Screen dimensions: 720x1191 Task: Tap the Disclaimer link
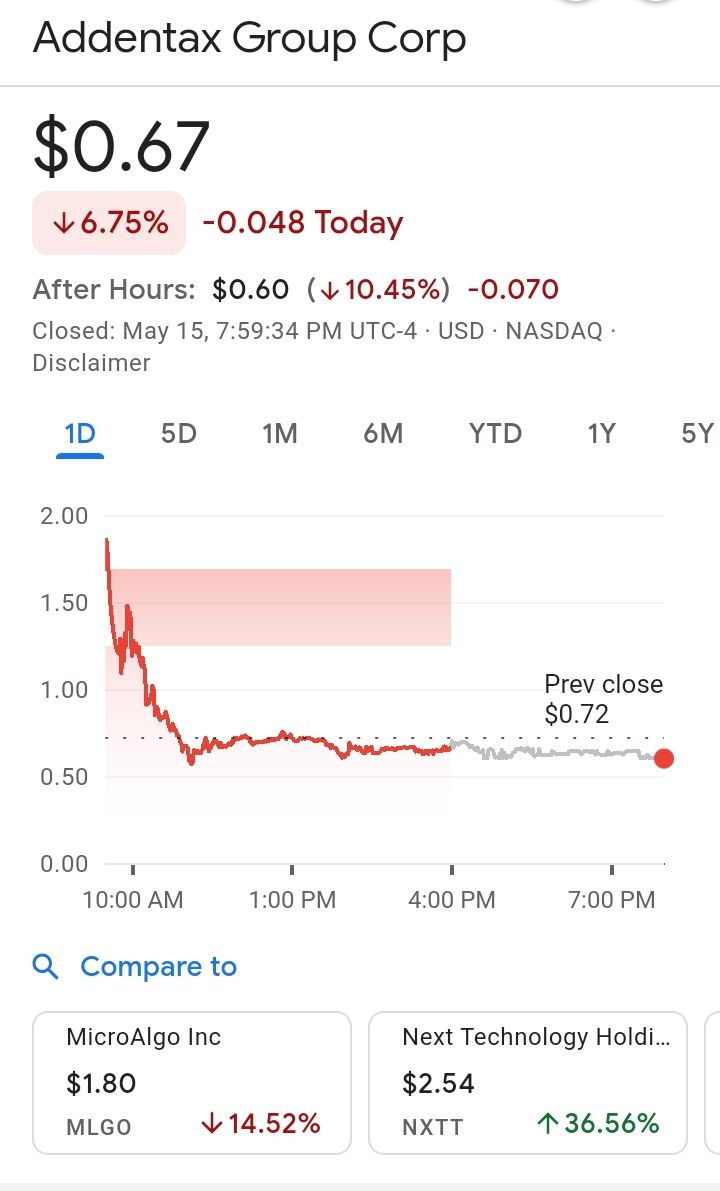click(x=91, y=363)
